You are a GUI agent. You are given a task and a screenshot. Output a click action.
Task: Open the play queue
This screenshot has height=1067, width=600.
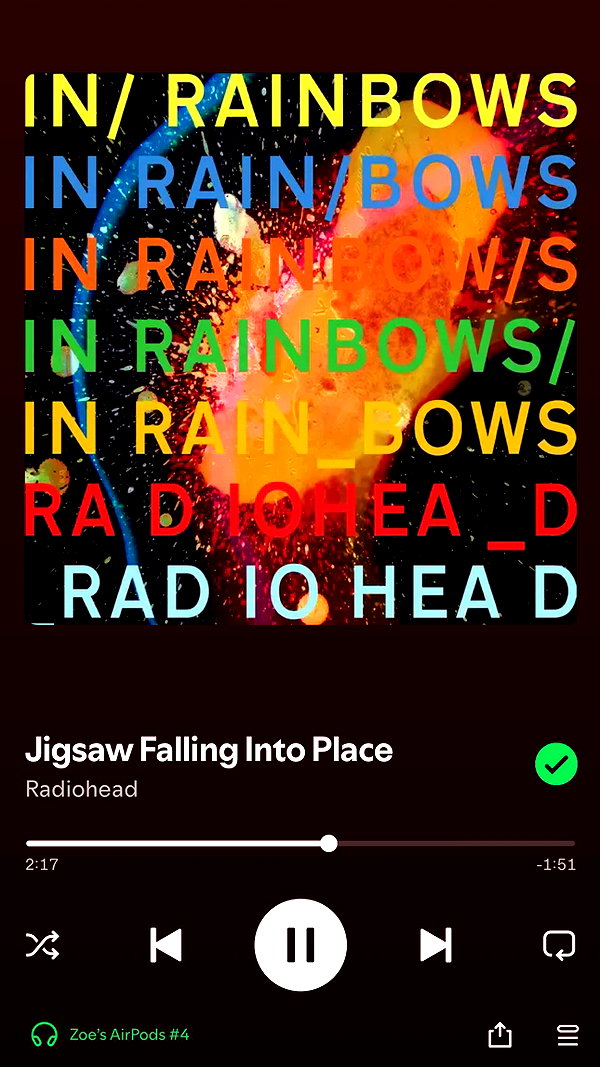tap(567, 1035)
